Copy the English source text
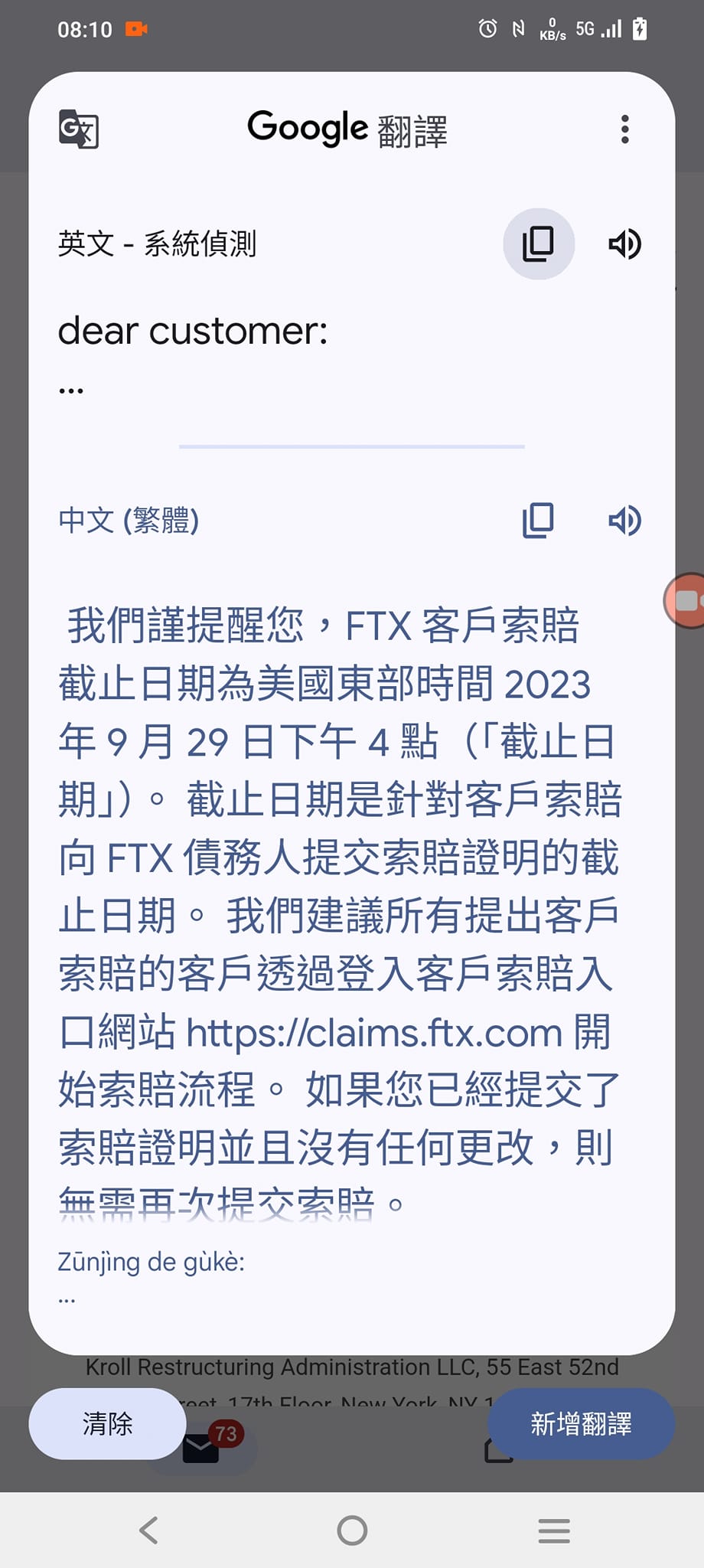Screen dimensions: 704x1568 (x=539, y=244)
